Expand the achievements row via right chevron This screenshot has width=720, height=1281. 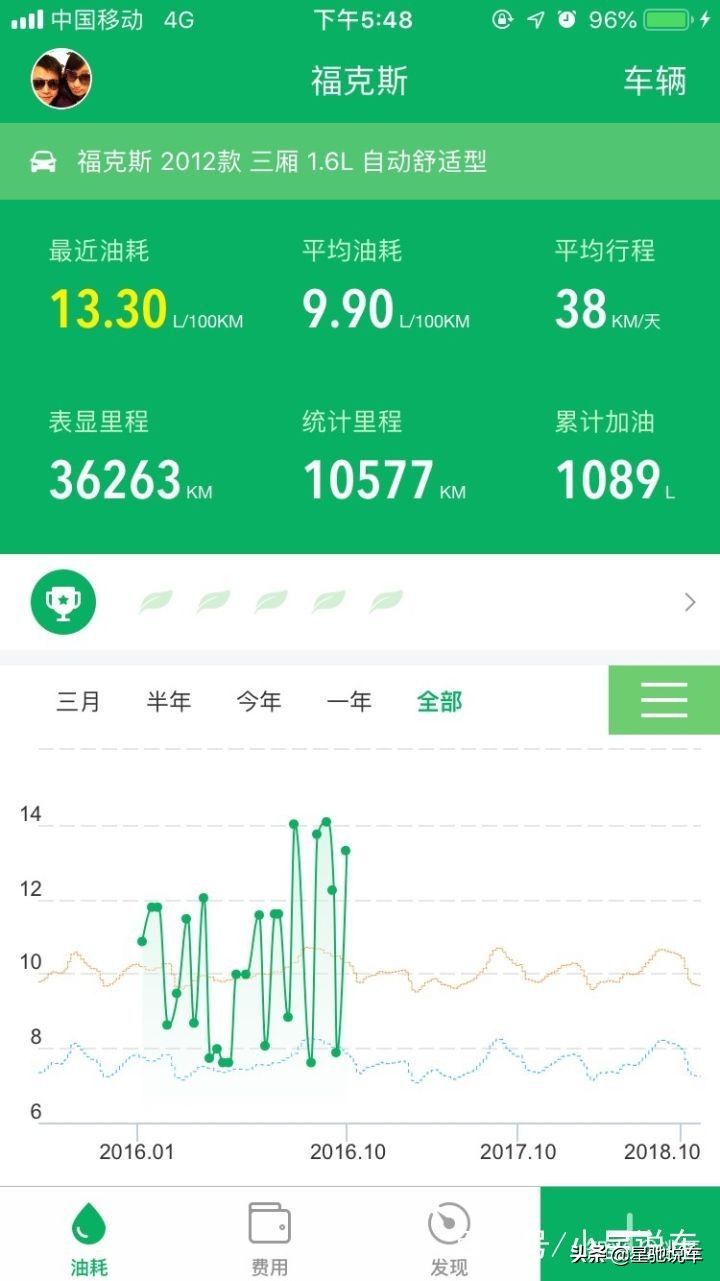click(689, 601)
